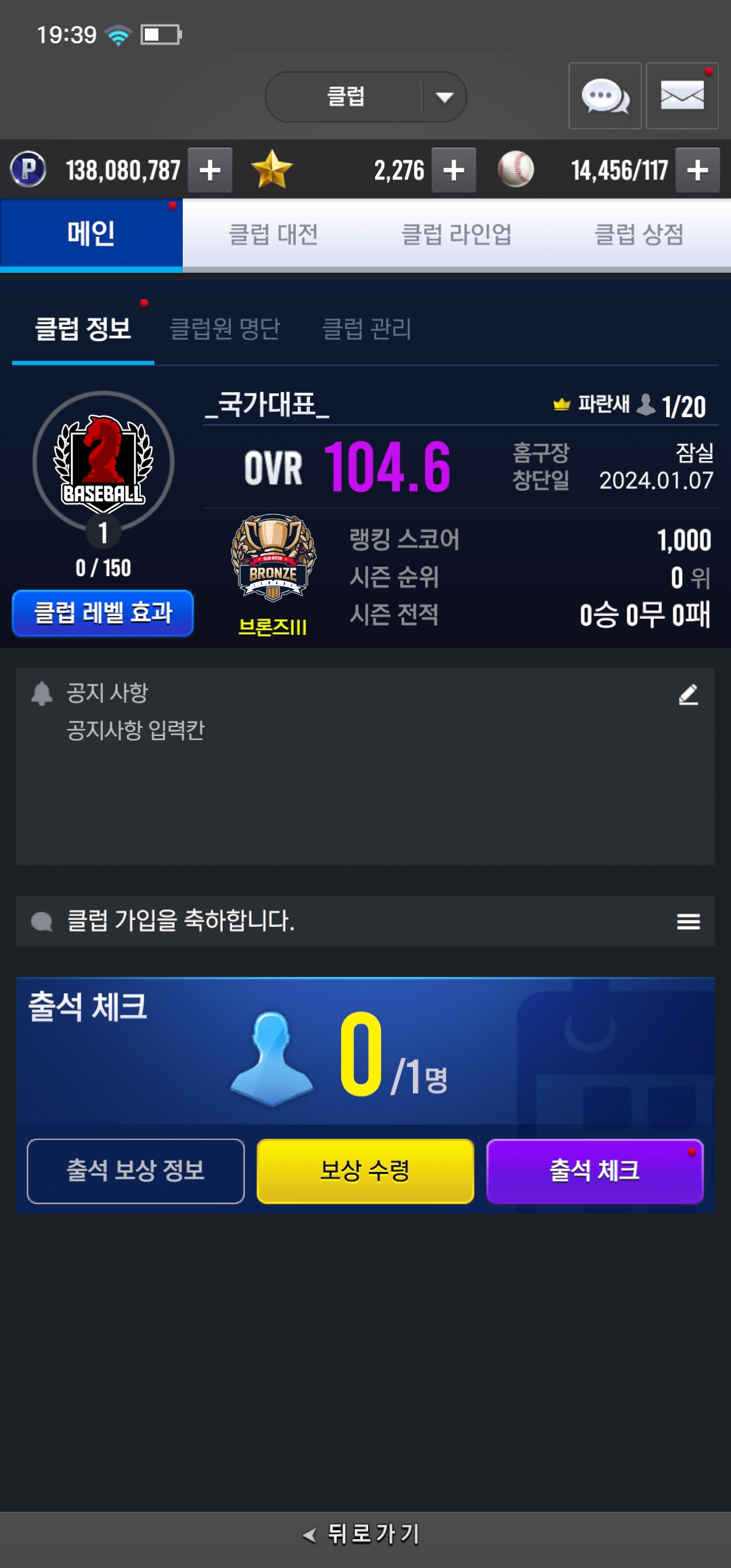Screen dimensions: 731x1568
Task: Add more P points with plus button
Action: (210, 170)
